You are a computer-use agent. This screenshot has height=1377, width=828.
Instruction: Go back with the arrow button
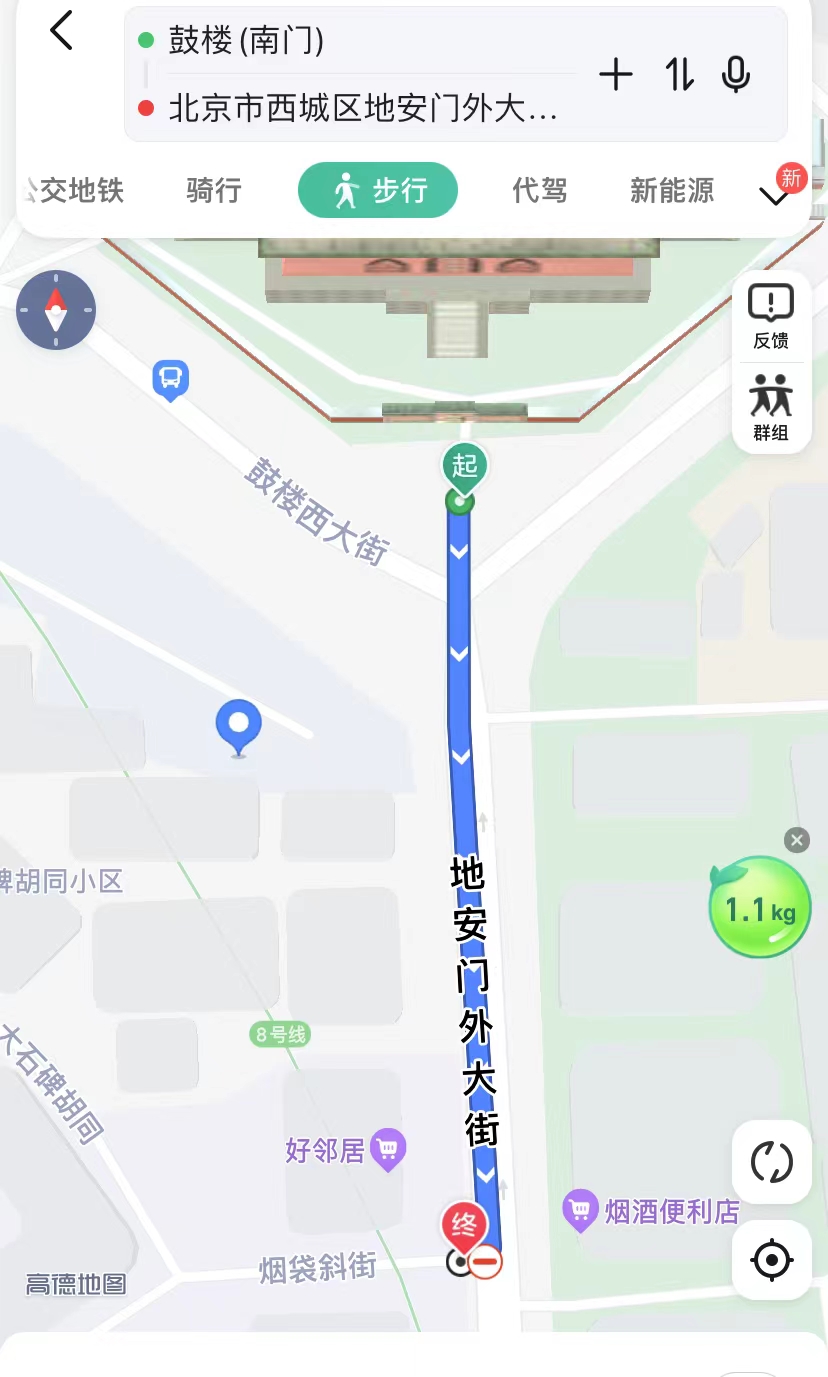click(61, 31)
